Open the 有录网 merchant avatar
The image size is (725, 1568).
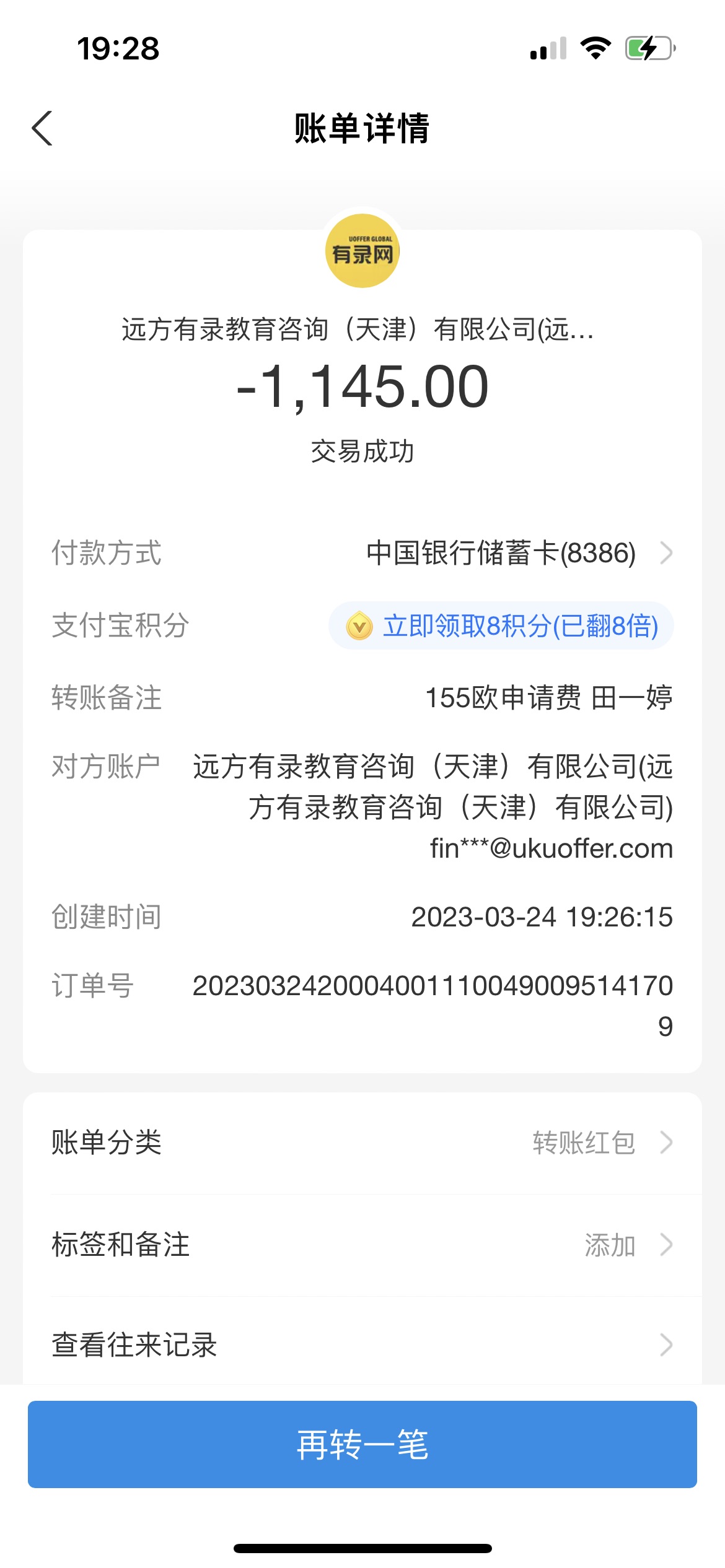click(362, 251)
